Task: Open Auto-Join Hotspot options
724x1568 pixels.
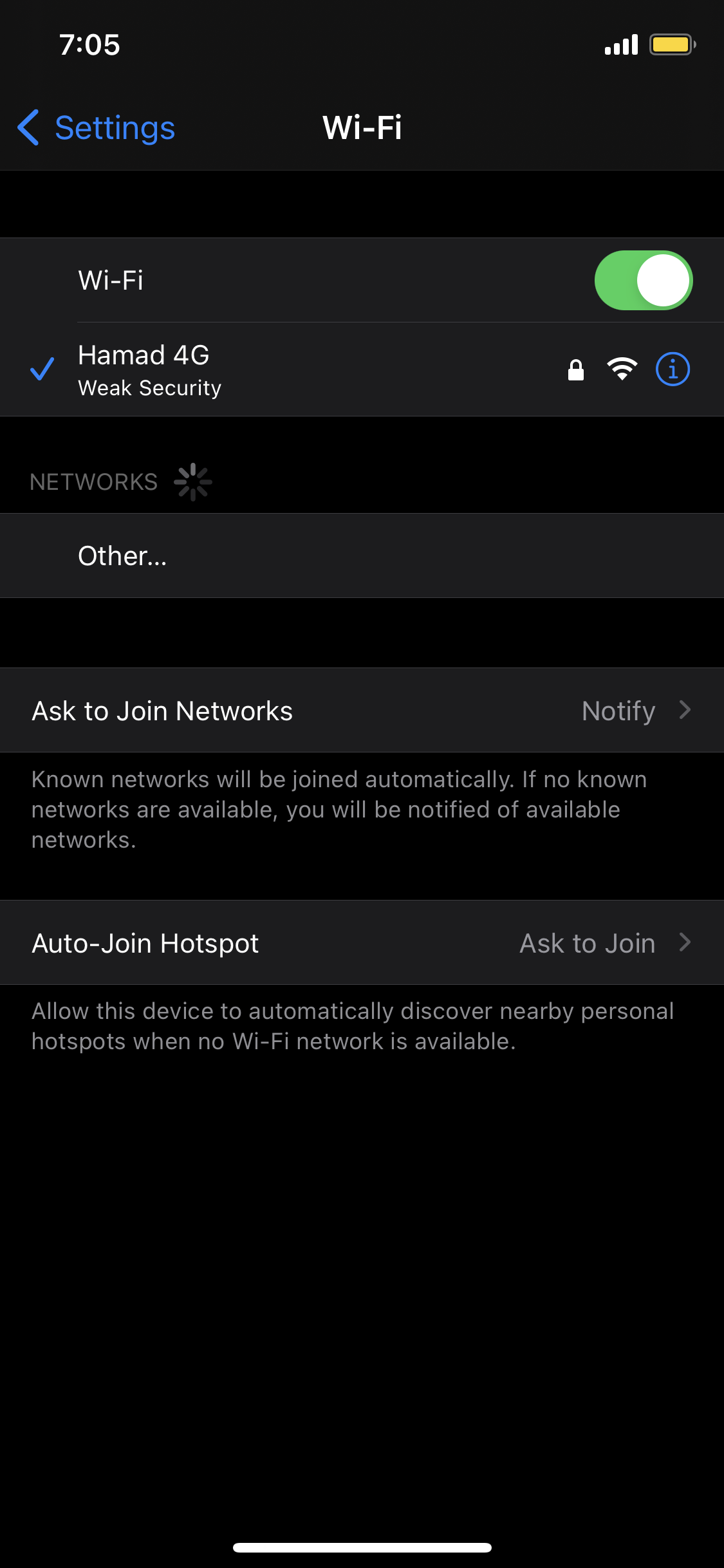Action: point(362,943)
